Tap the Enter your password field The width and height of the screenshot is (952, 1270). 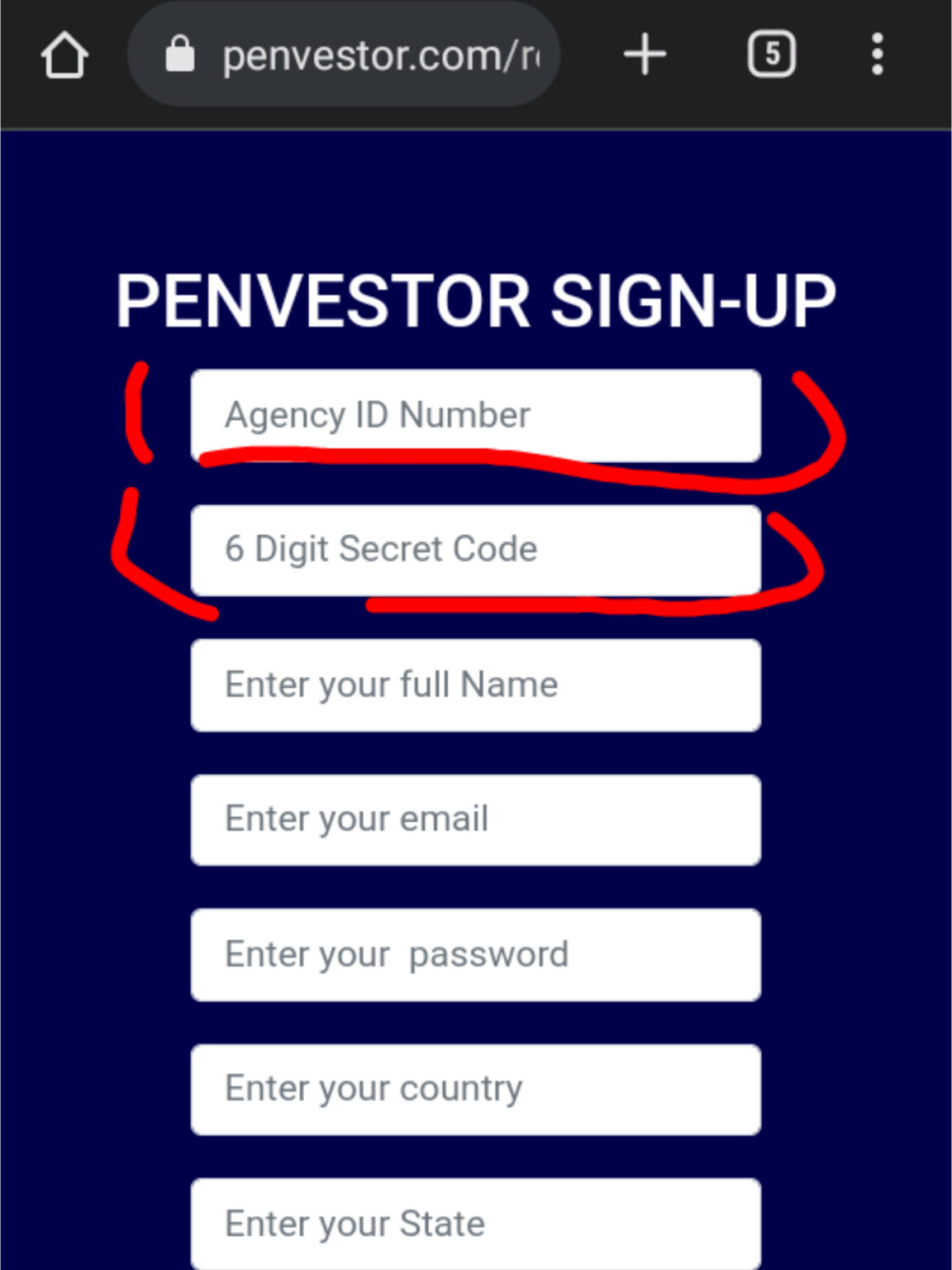pyautogui.click(x=476, y=954)
